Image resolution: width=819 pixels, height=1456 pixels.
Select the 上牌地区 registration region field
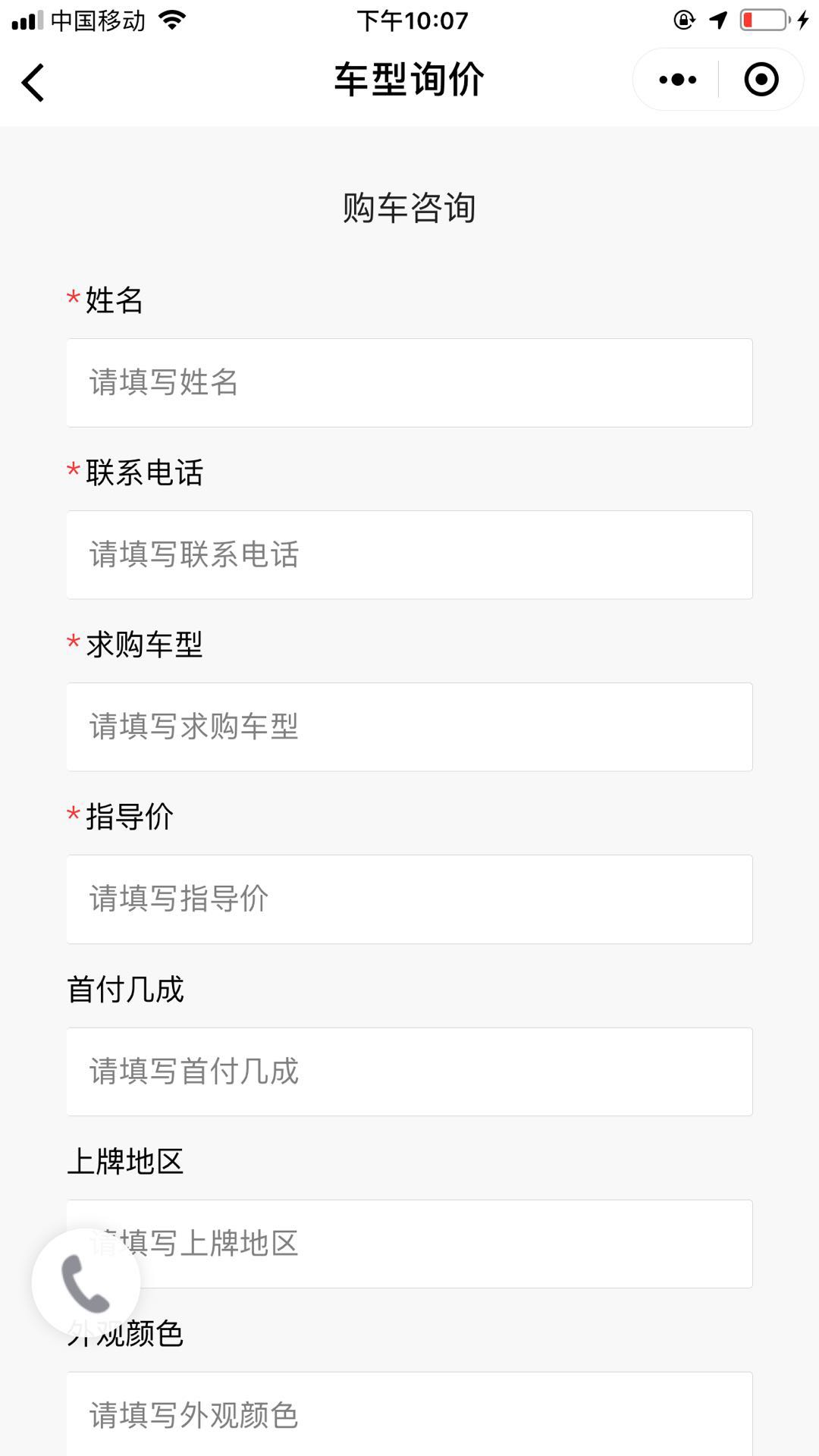(409, 1244)
